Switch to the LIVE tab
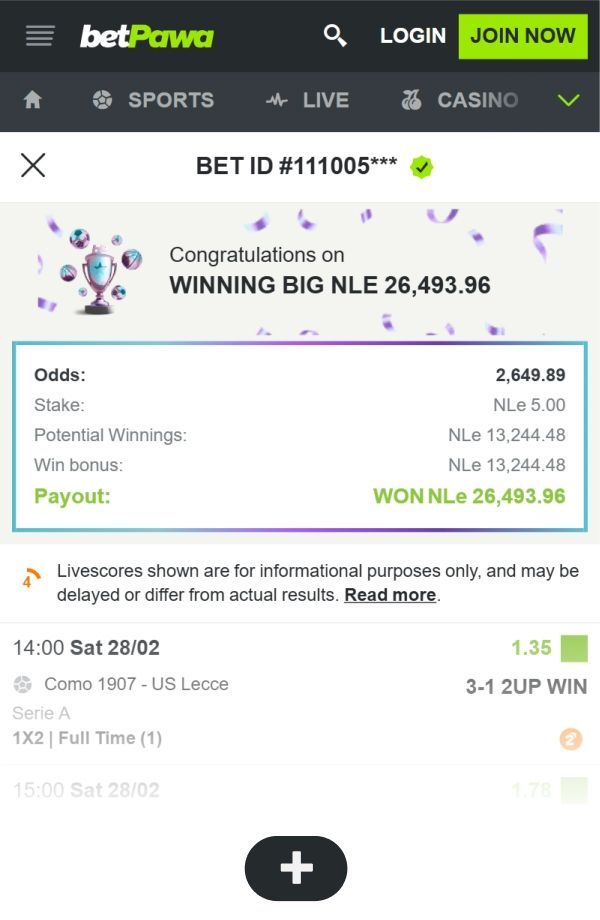The image size is (600, 920). click(307, 100)
